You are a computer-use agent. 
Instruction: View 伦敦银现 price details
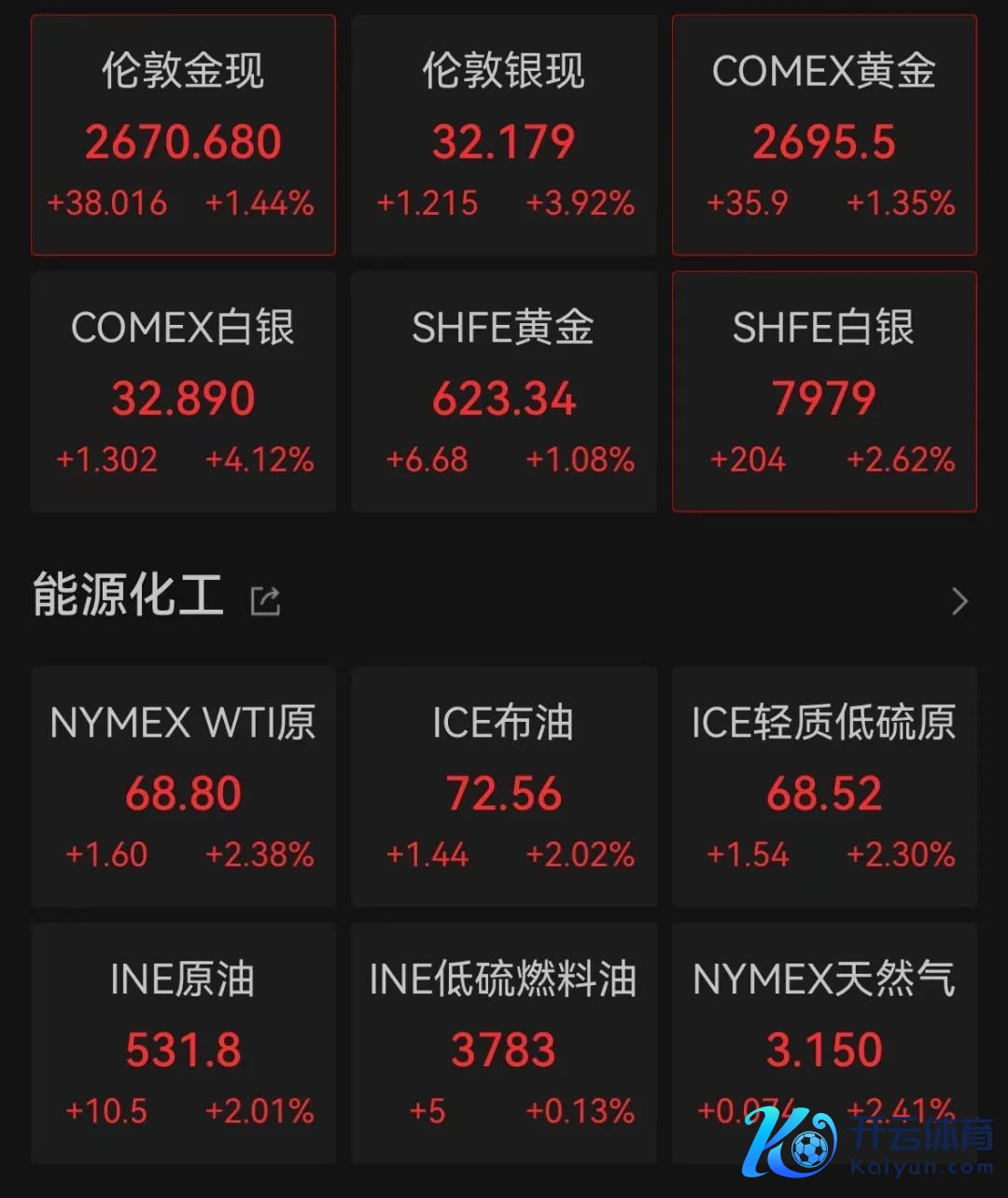(x=504, y=135)
